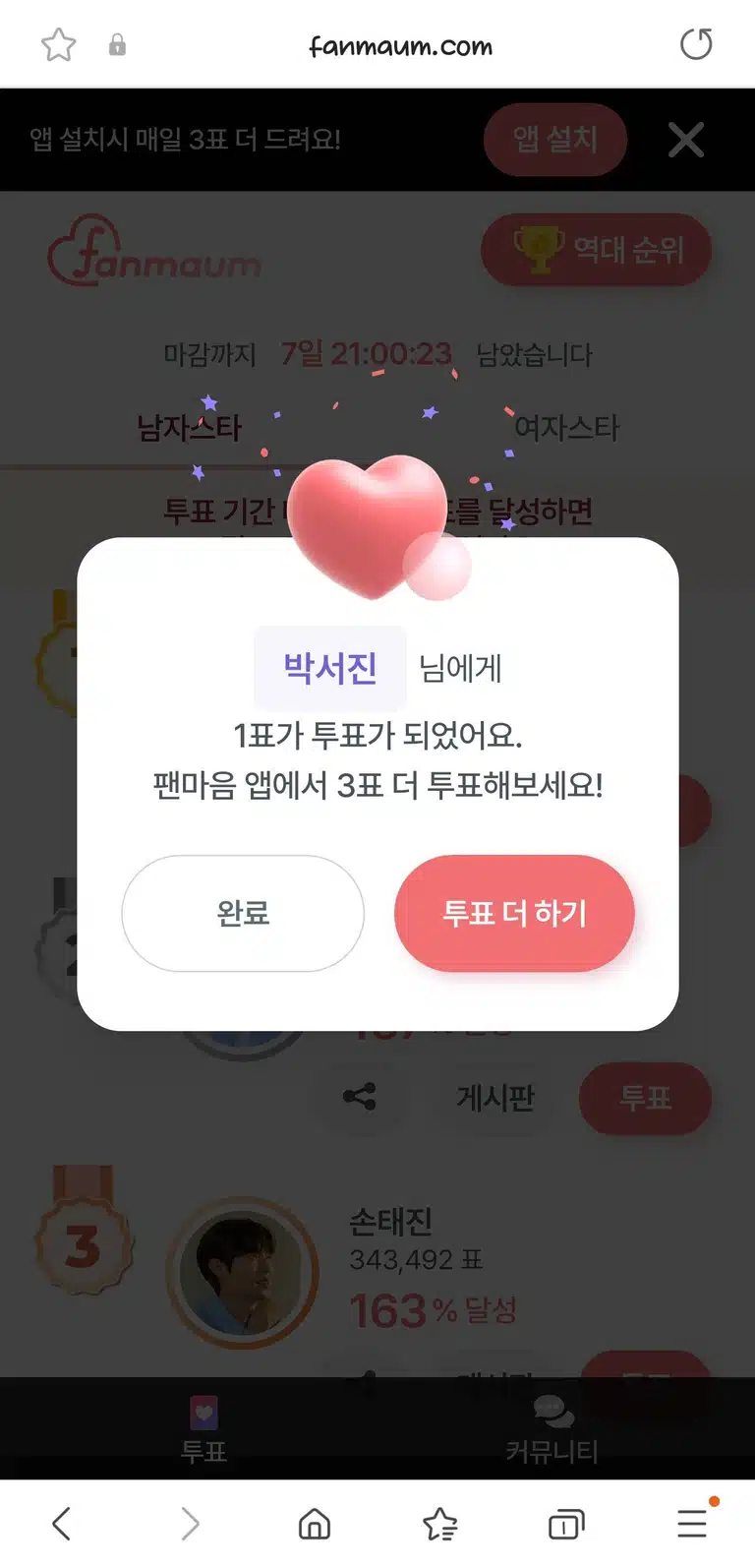Open the browser bookmarks list
This screenshot has height=1568, width=755.
440,1524
